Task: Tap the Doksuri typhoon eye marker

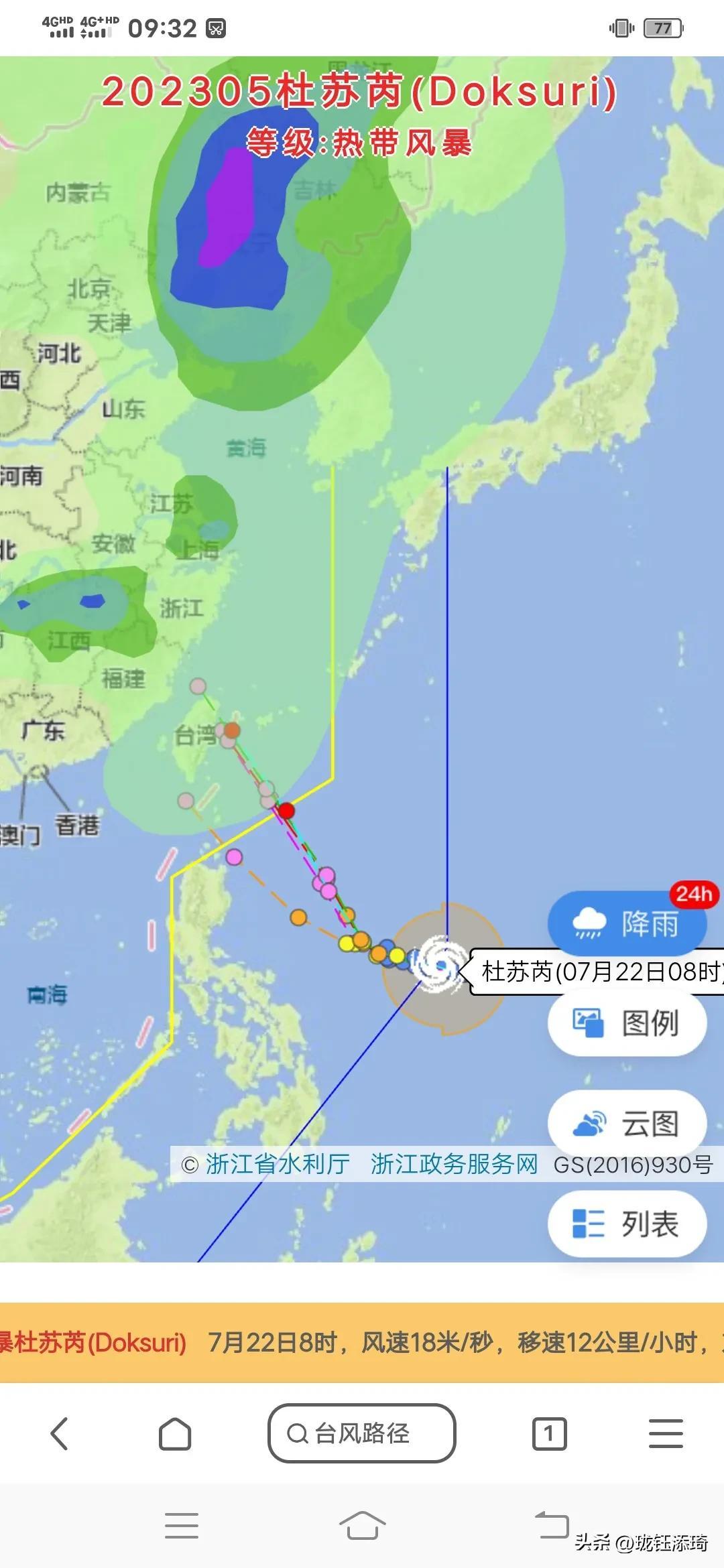Action: [441, 965]
